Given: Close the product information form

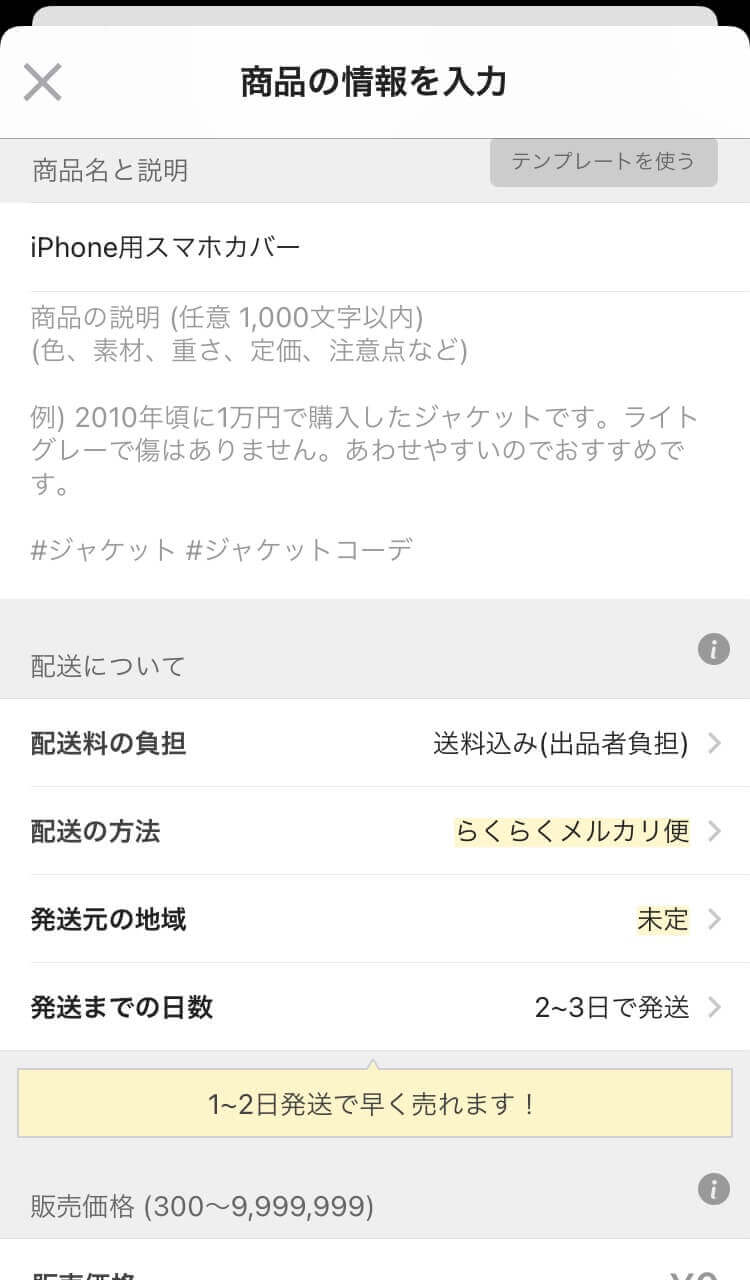Looking at the screenshot, I should click(43, 82).
